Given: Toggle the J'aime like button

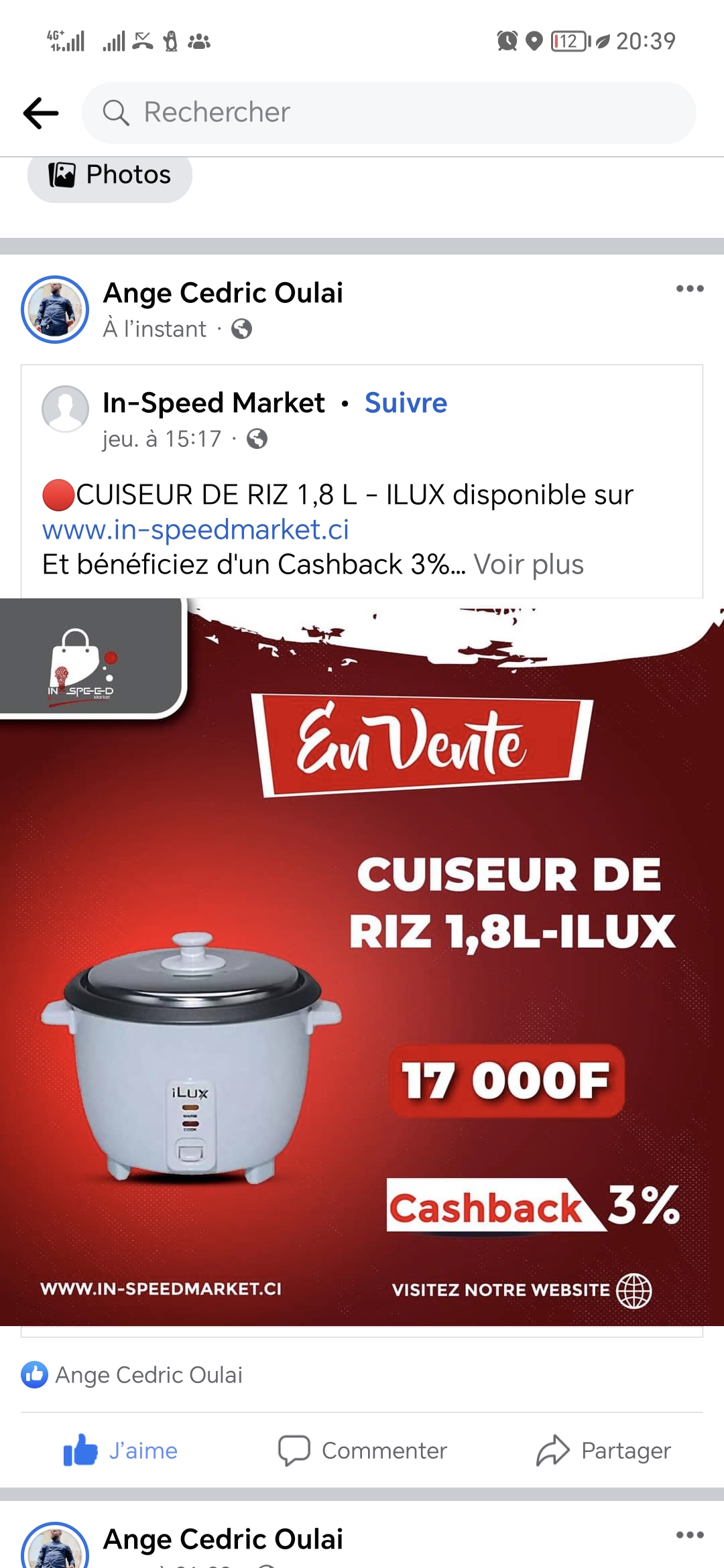Looking at the screenshot, I should (x=121, y=1451).
